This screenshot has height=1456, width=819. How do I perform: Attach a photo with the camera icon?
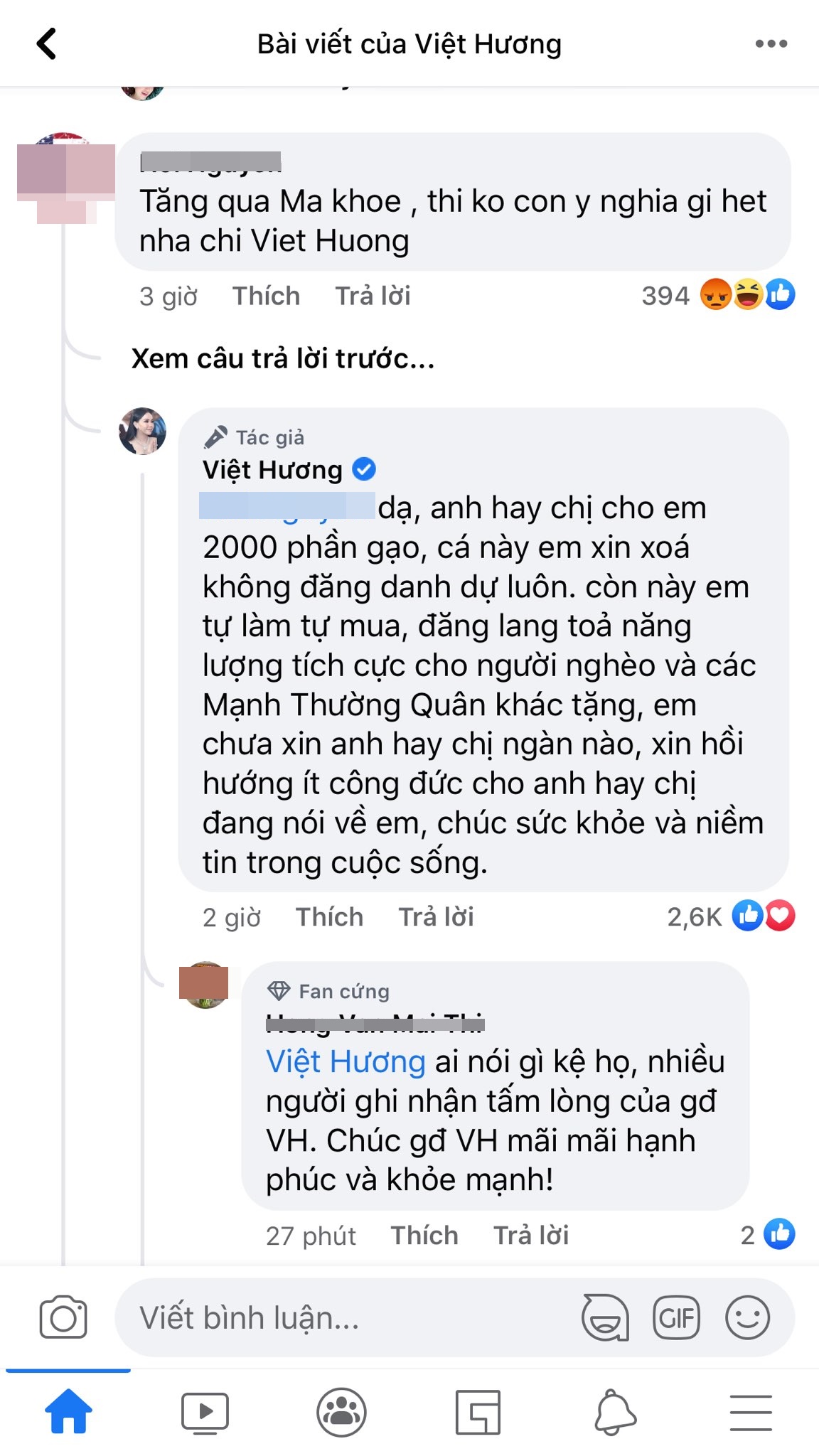tap(63, 1317)
